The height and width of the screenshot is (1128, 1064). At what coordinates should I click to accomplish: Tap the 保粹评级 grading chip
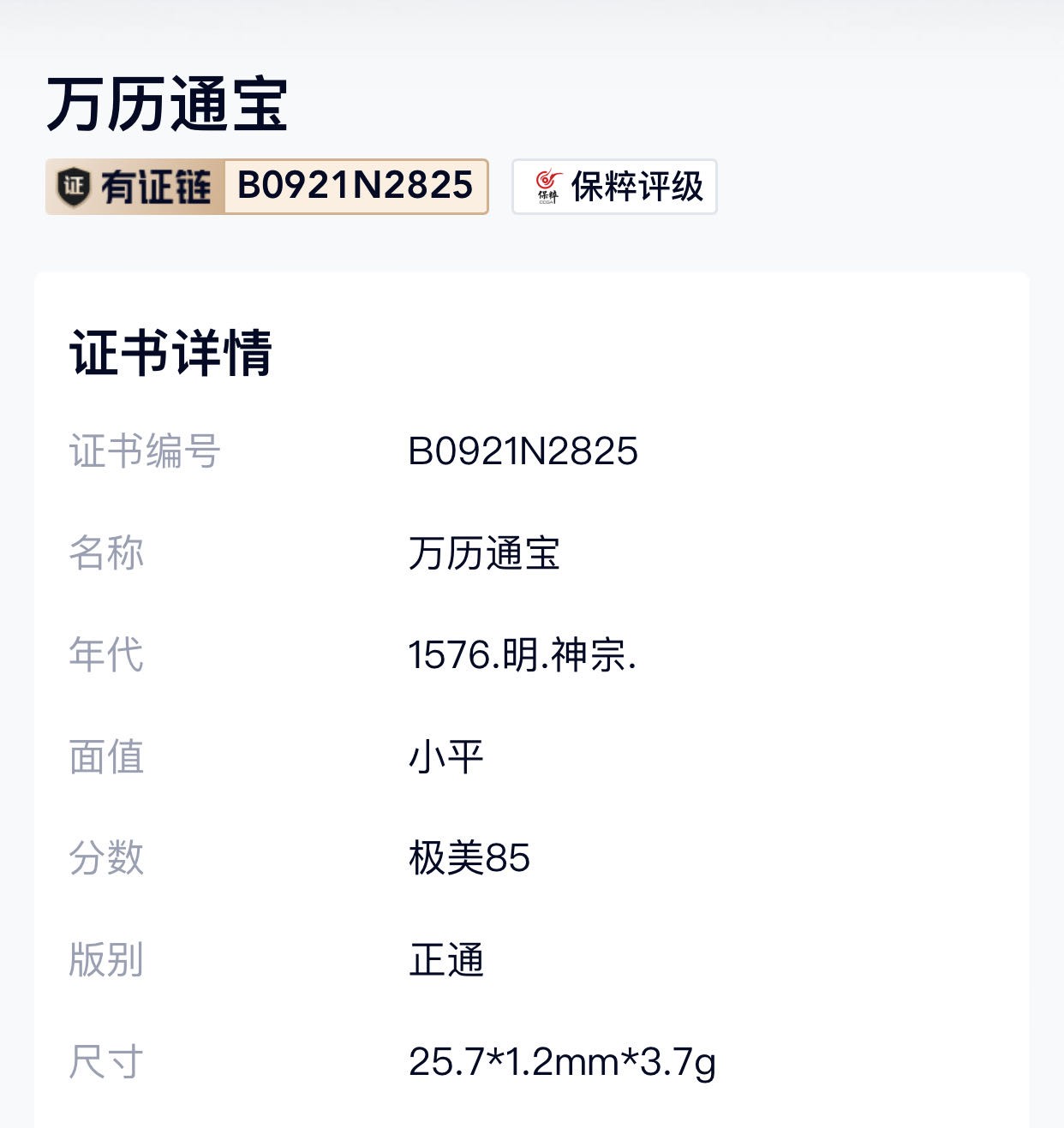(614, 187)
